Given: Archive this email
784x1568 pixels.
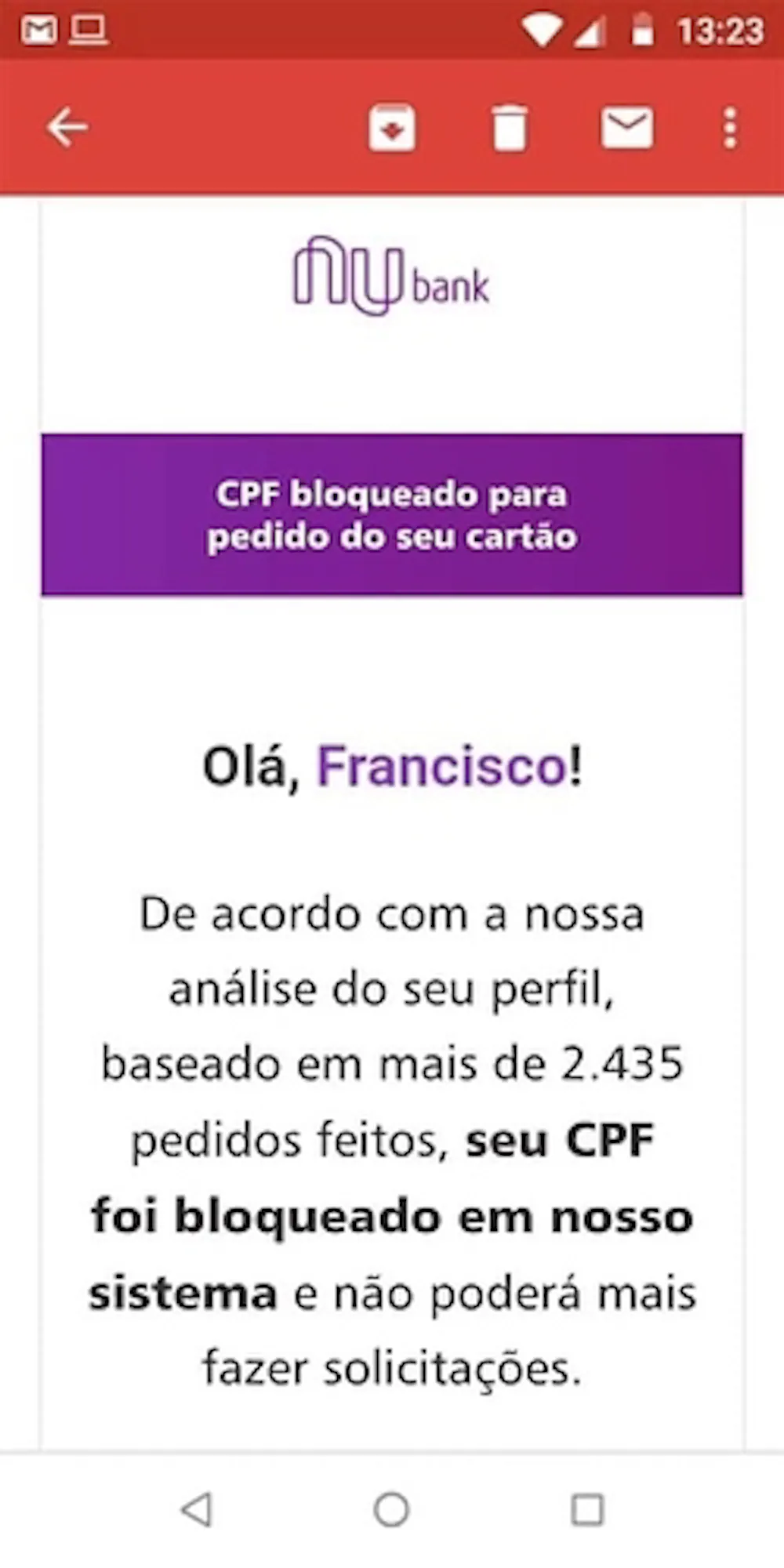Looking at the screenshot, I should click(x=392, y=128).
